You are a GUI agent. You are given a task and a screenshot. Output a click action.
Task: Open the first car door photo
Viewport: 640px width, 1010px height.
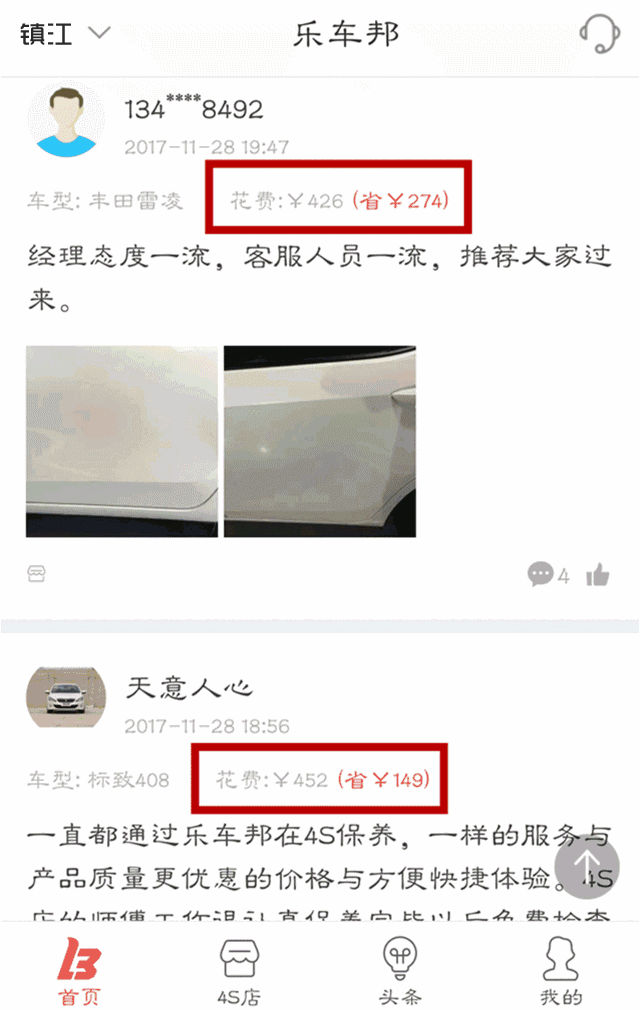pos(122,441)
